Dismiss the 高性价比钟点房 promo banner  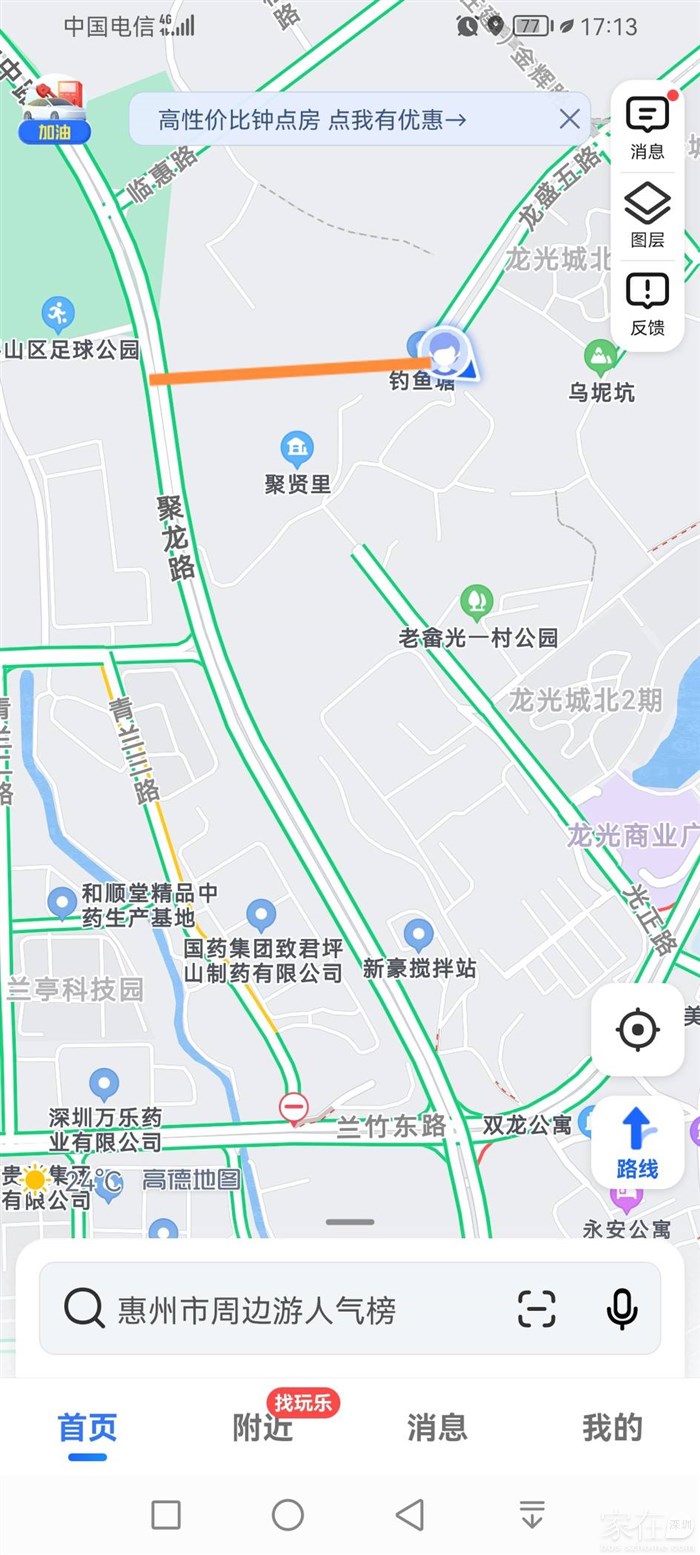pos(569,120)
